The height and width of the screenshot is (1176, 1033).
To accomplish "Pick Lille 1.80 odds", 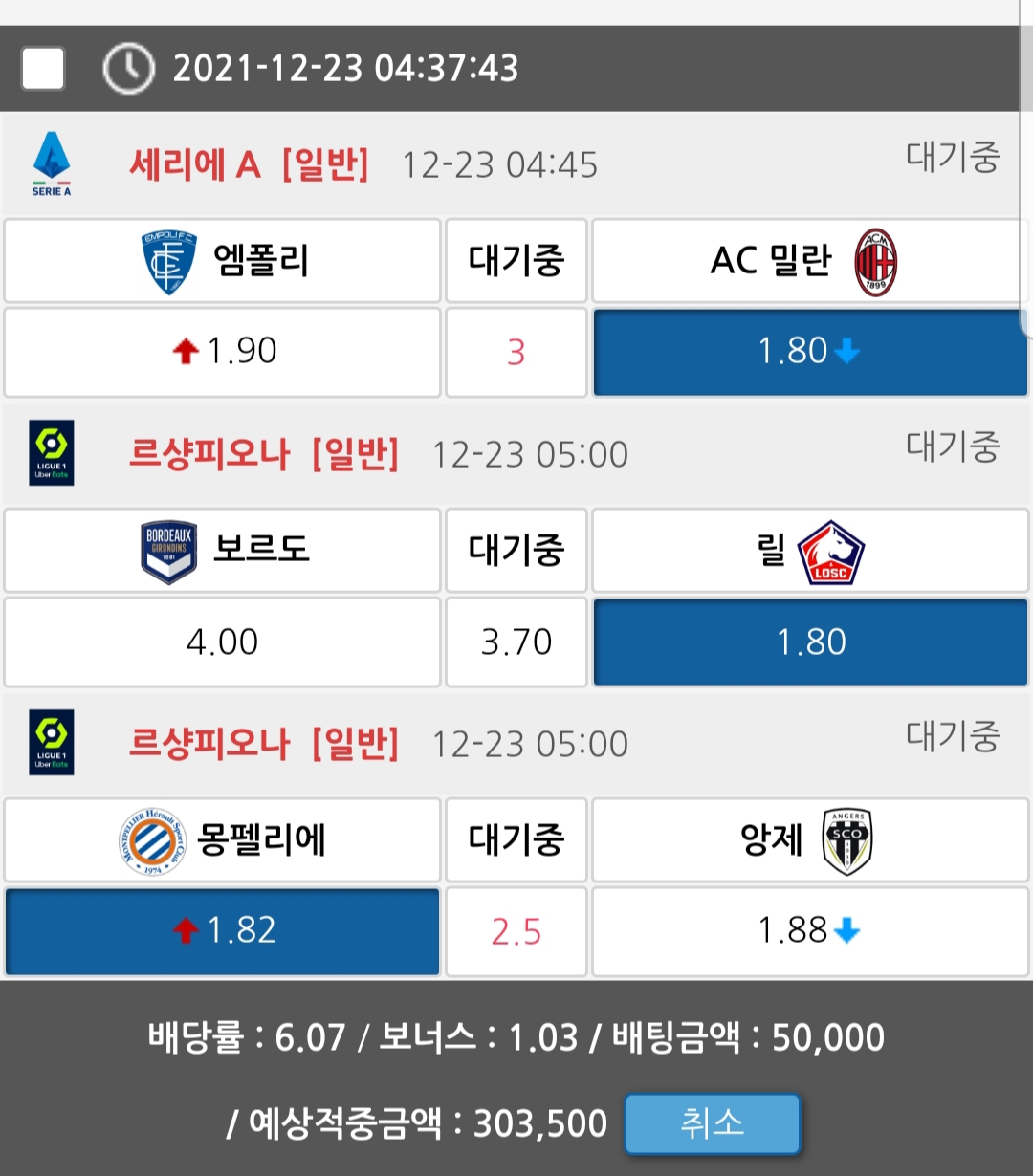I will (x=810, y=642).
